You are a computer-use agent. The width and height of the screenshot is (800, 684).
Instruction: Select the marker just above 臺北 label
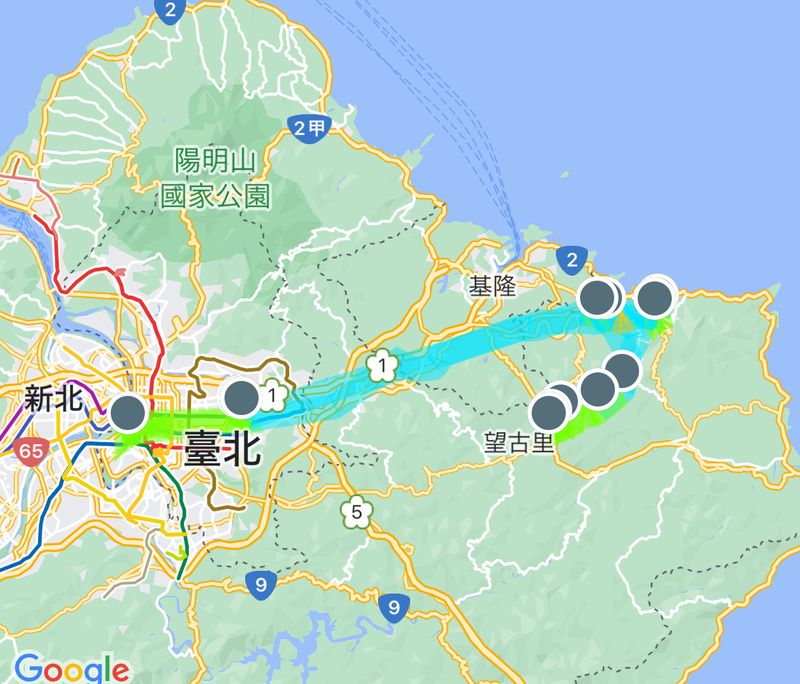241,397
